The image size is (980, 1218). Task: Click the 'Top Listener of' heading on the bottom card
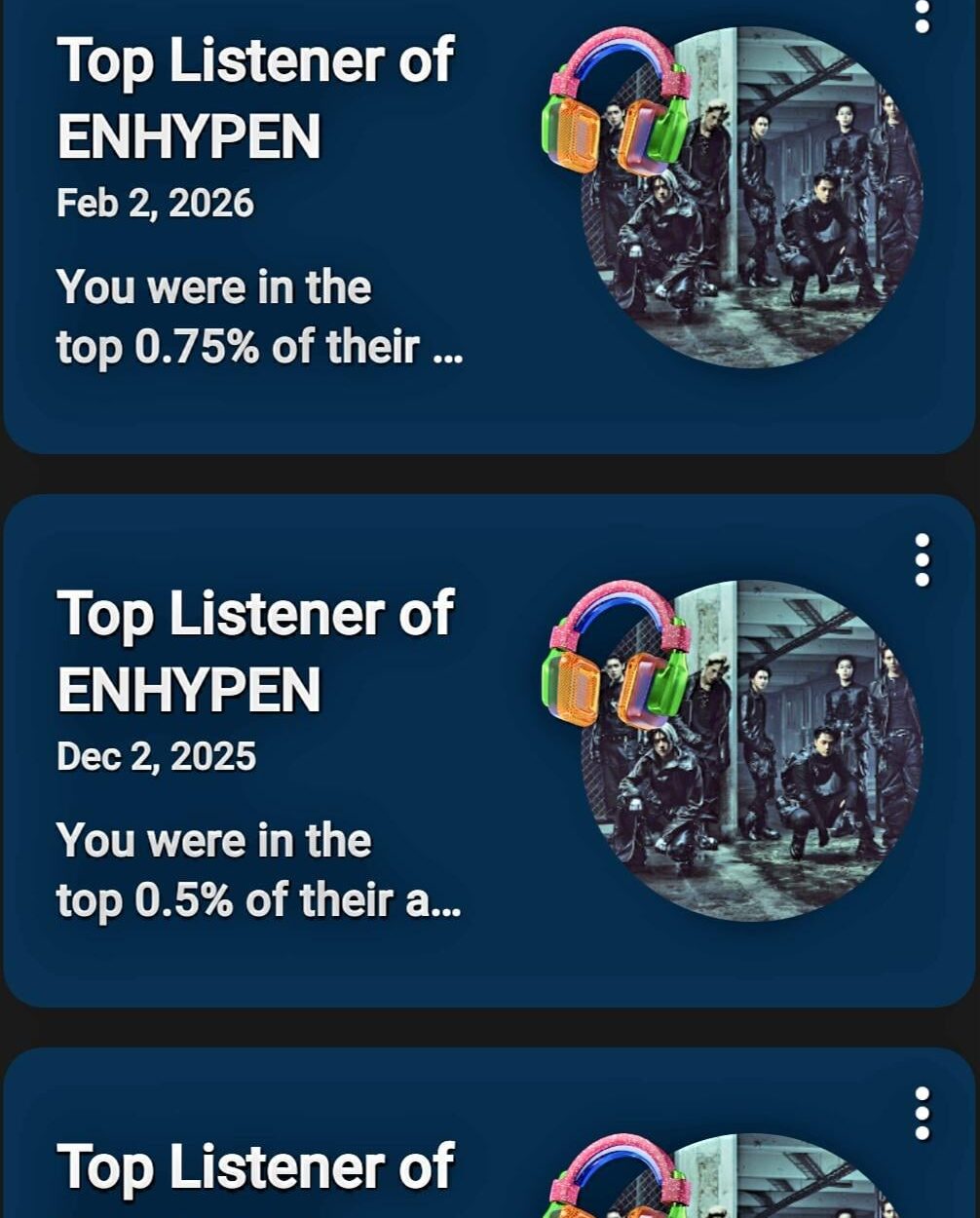[x=255, y=1164]
